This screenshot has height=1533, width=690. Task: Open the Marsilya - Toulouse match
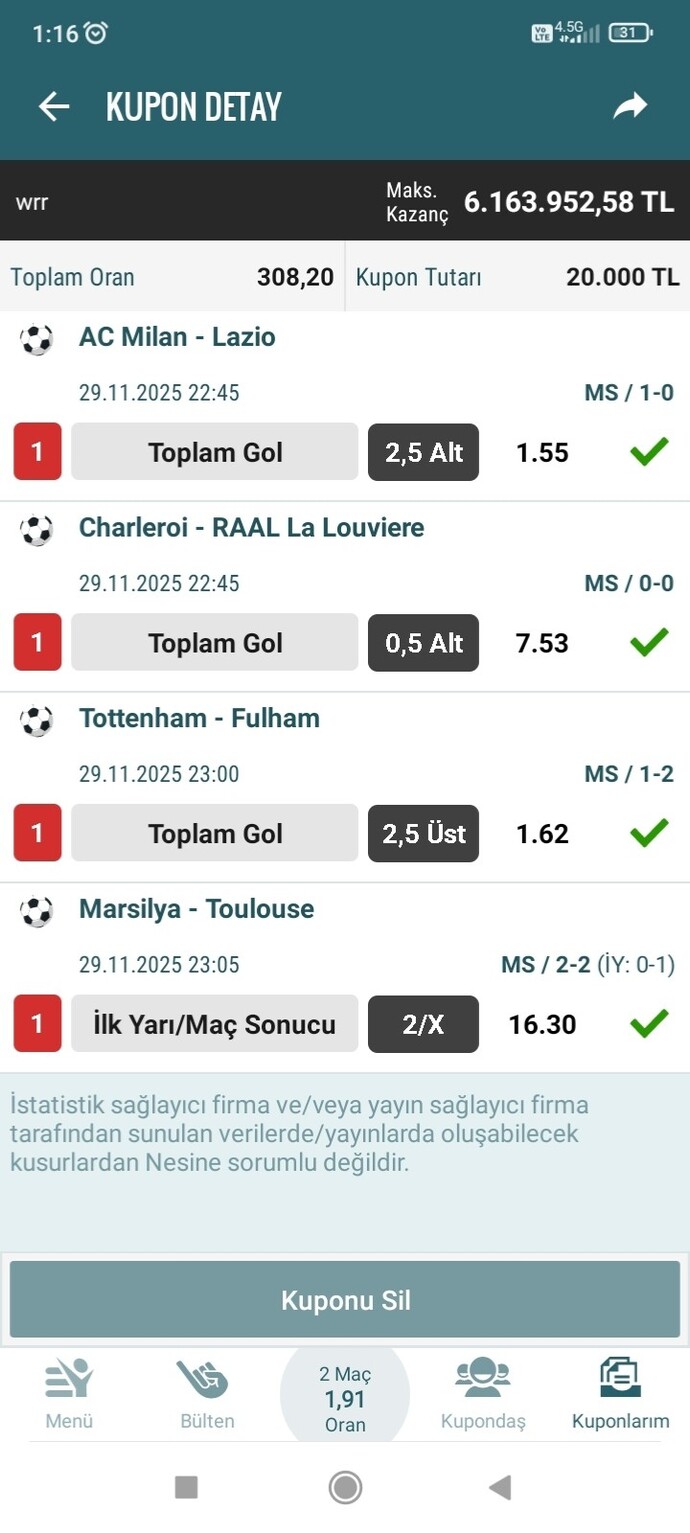tap(196, 910)
